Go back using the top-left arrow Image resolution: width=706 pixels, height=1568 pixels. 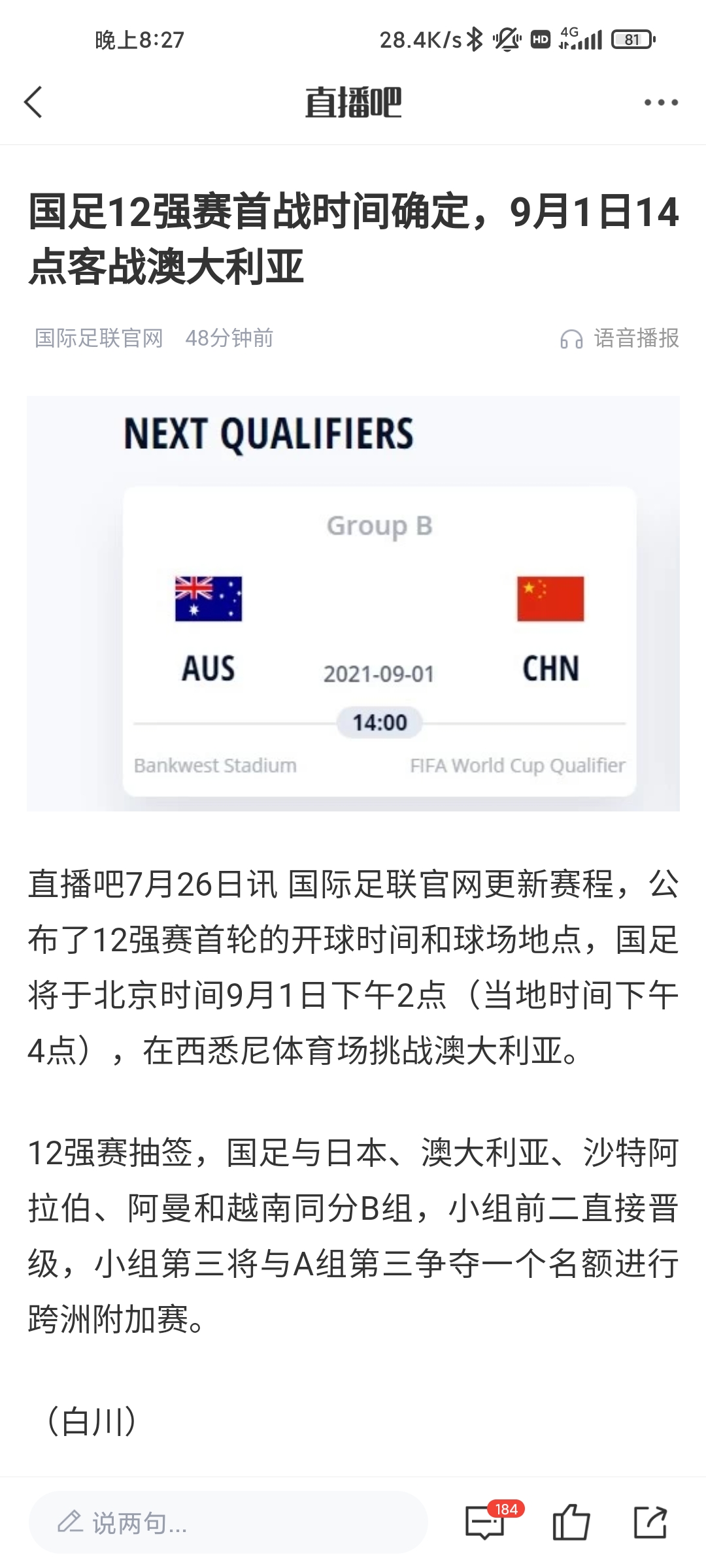tap(33, 102)
